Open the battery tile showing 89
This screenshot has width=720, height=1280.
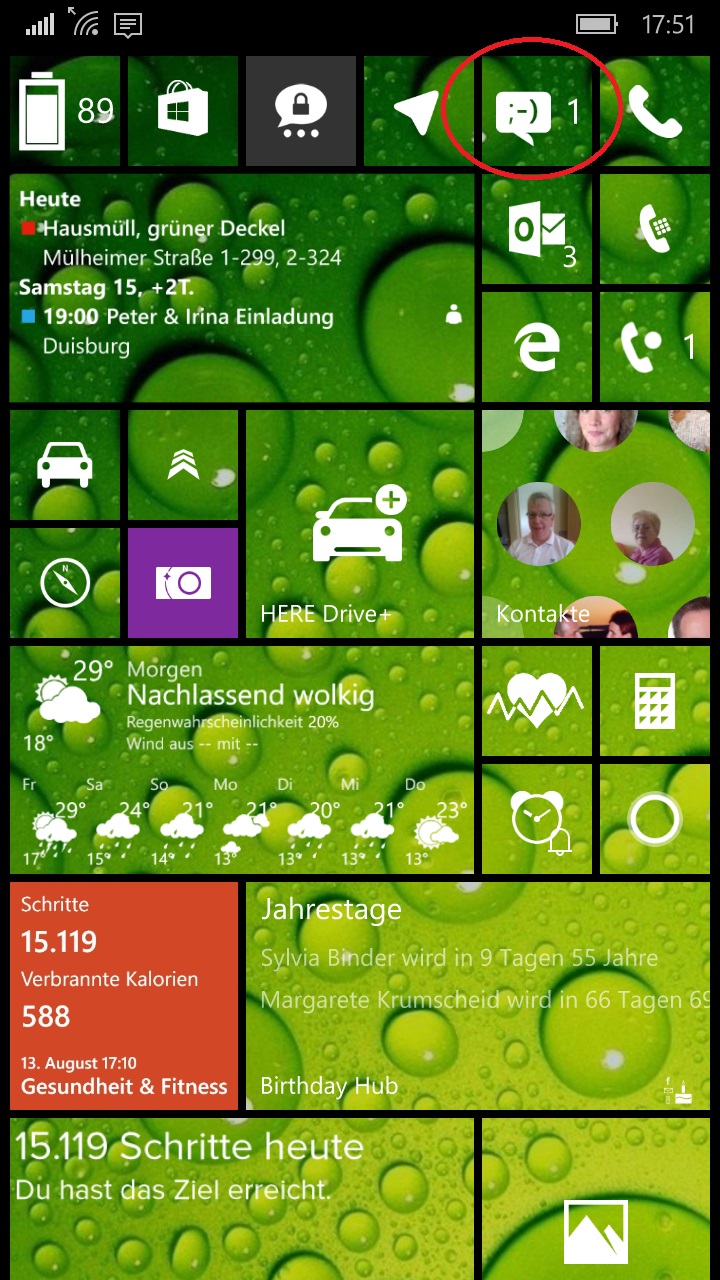65,111
